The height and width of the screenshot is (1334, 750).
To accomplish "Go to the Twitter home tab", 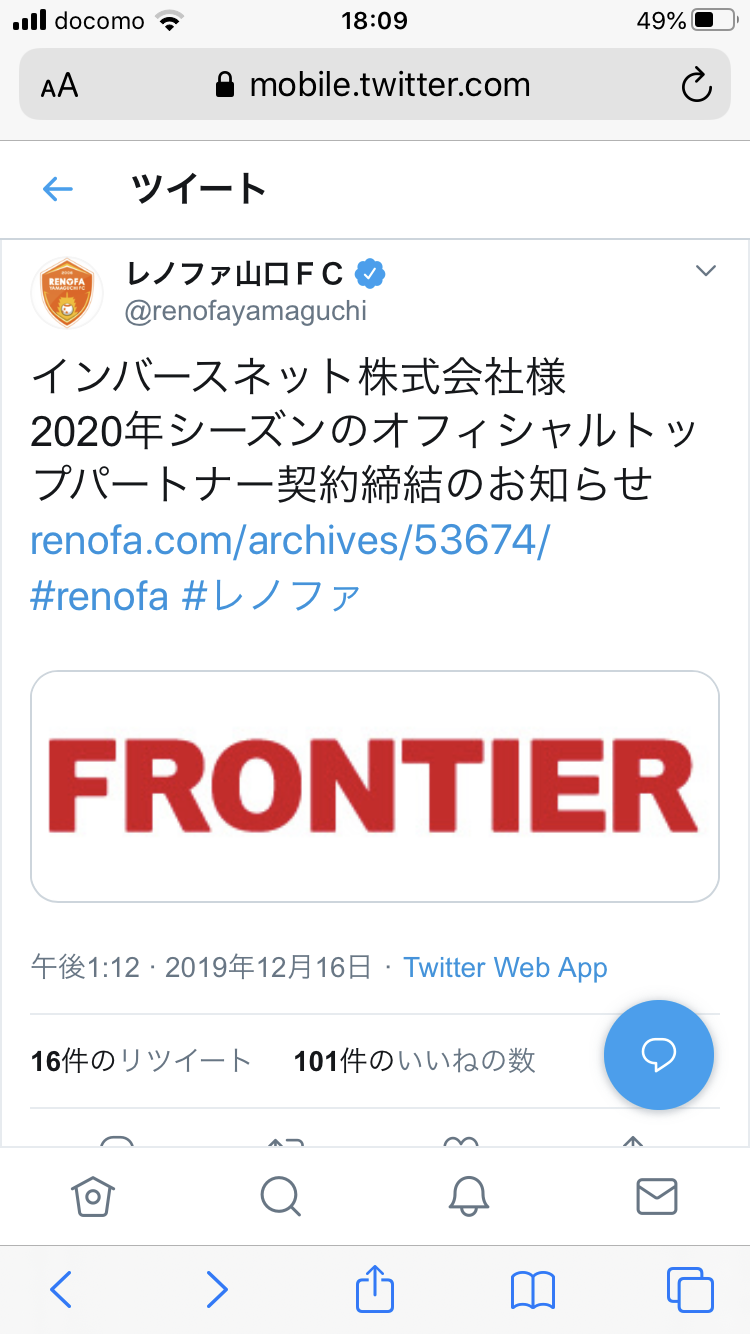I will point(93,1195).
